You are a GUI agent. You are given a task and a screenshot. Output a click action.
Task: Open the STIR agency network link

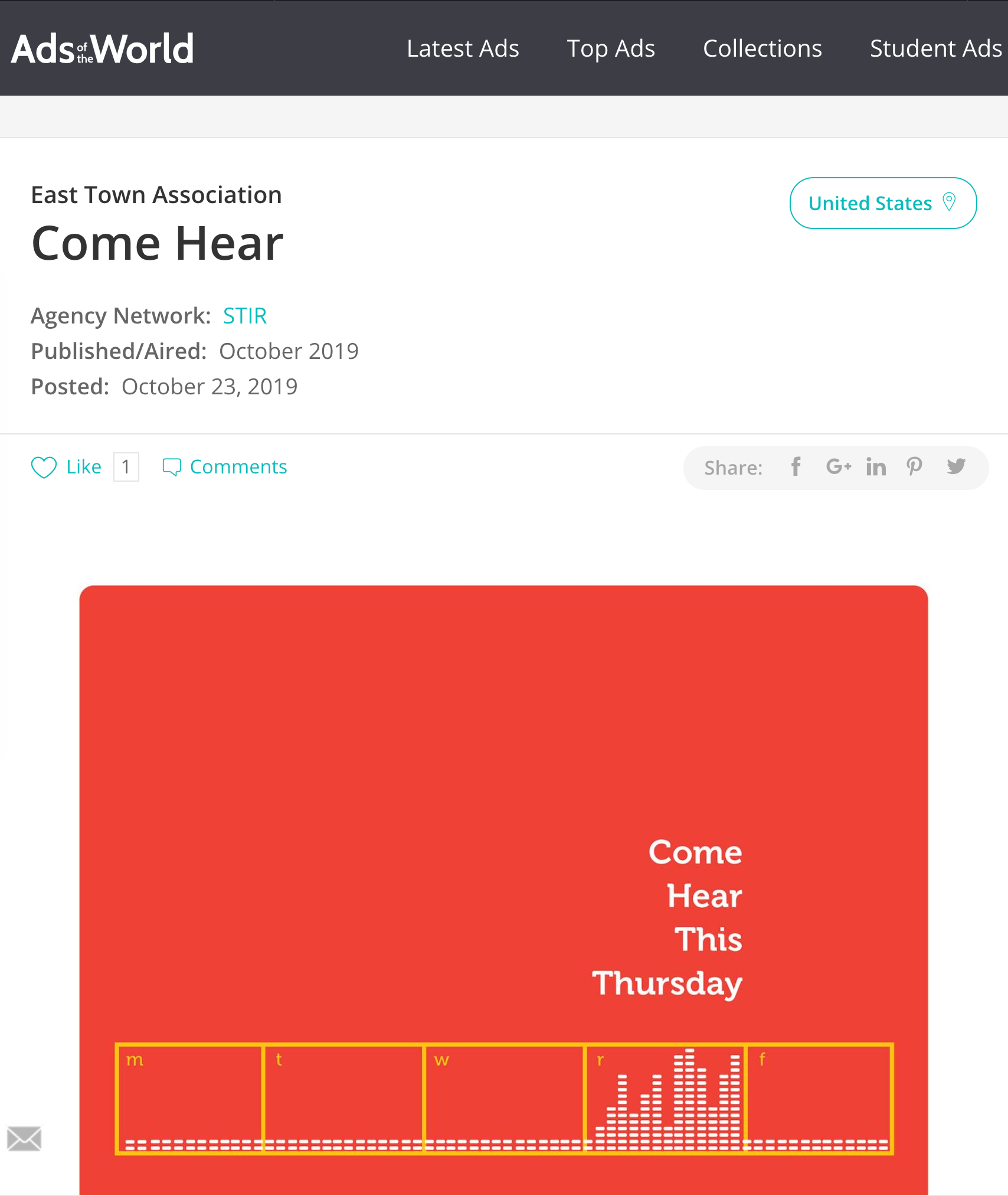click(244, 316)
